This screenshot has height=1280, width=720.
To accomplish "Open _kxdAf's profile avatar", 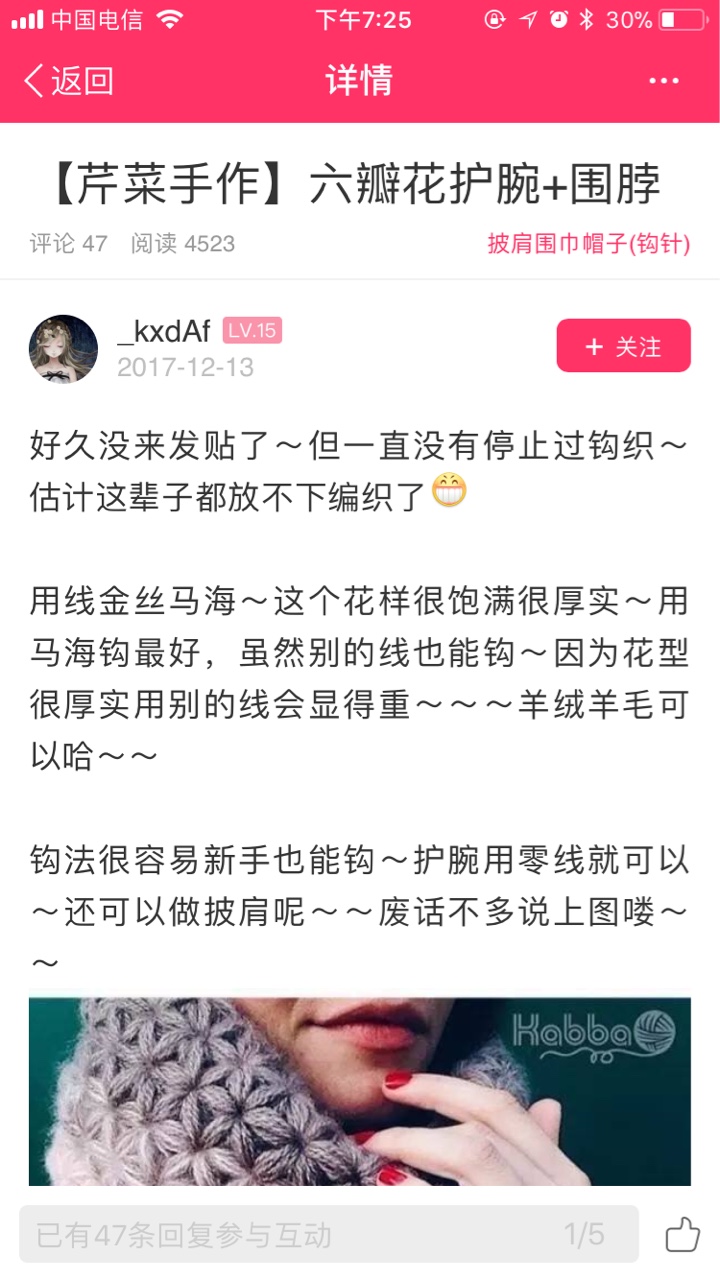I will point(64,349).
